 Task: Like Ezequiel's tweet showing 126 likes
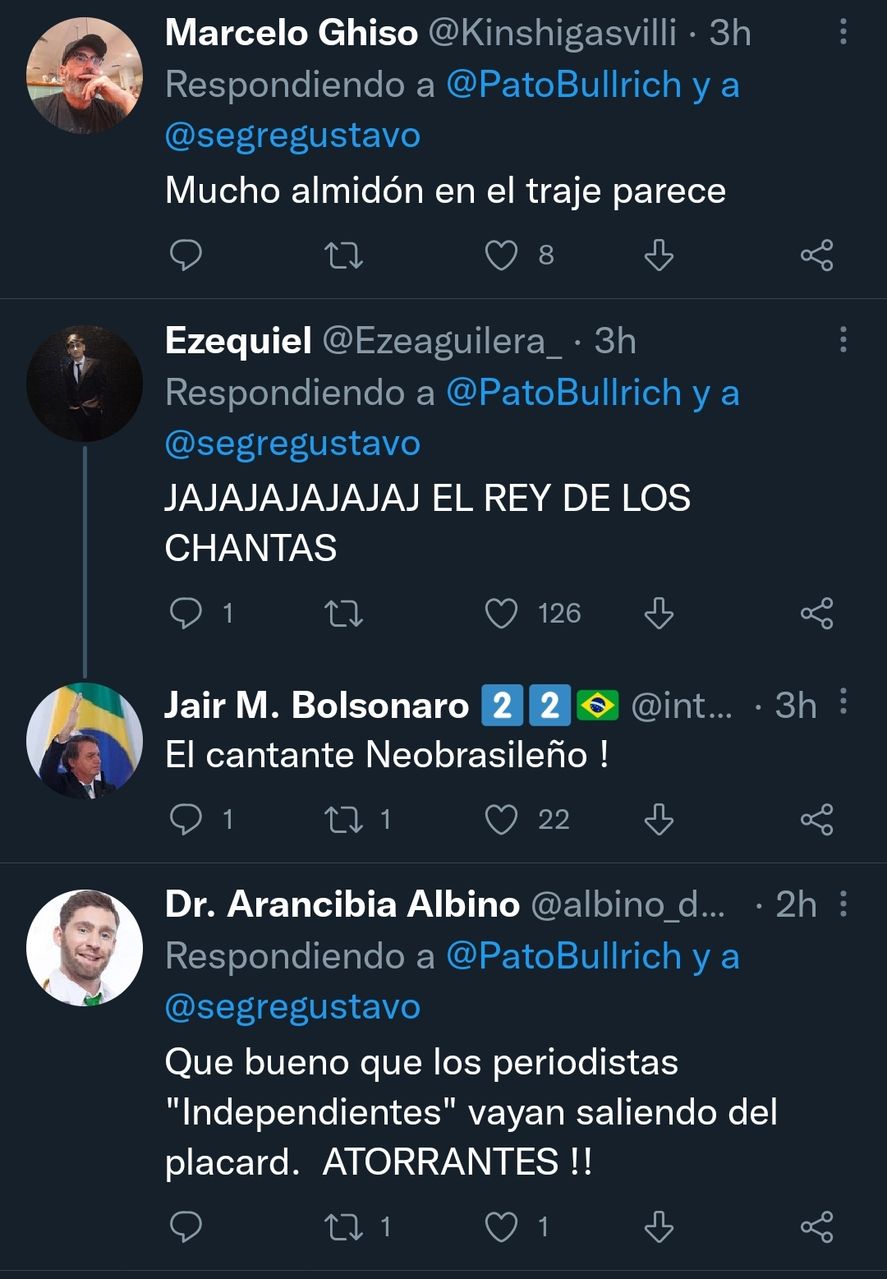point(502,614)
